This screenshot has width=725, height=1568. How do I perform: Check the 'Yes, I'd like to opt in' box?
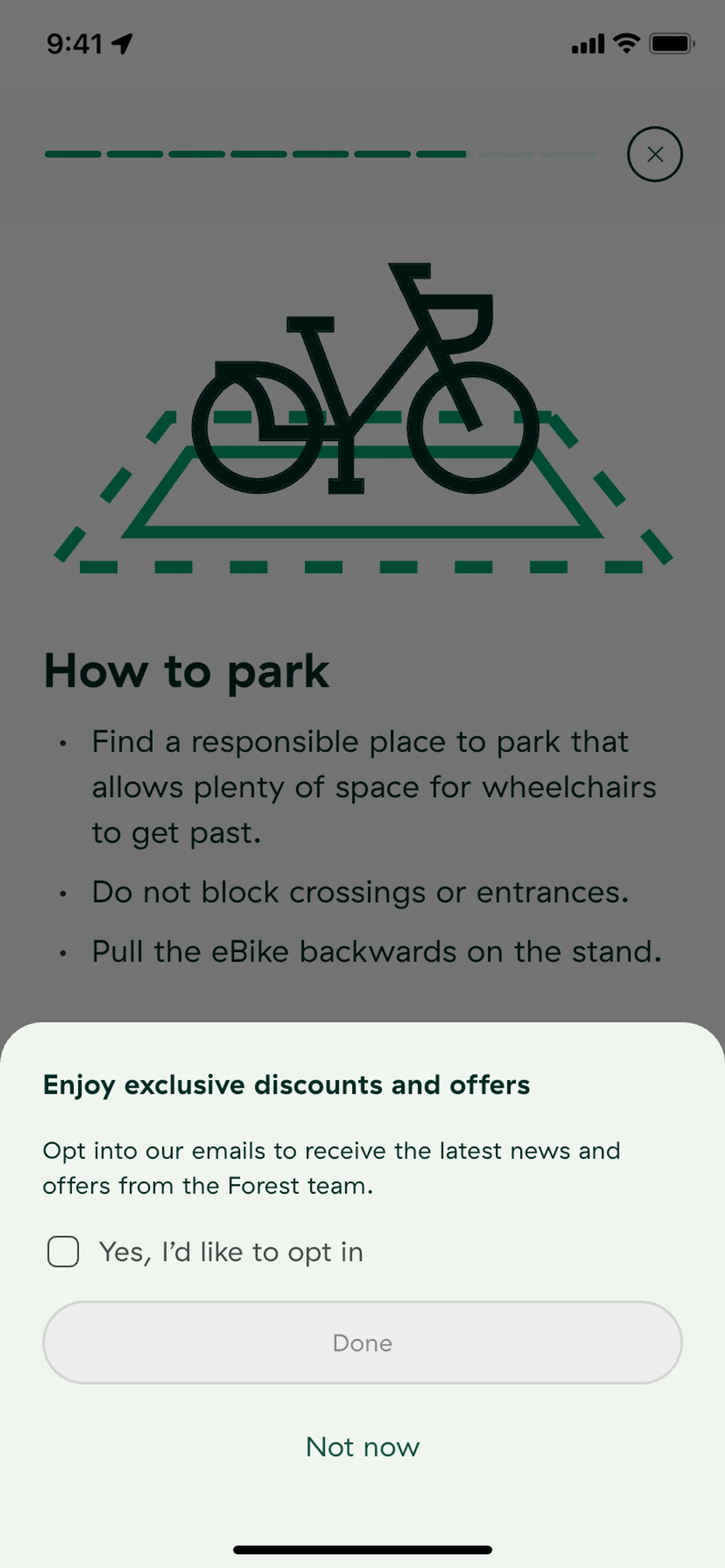click(x=63, y=1252)
